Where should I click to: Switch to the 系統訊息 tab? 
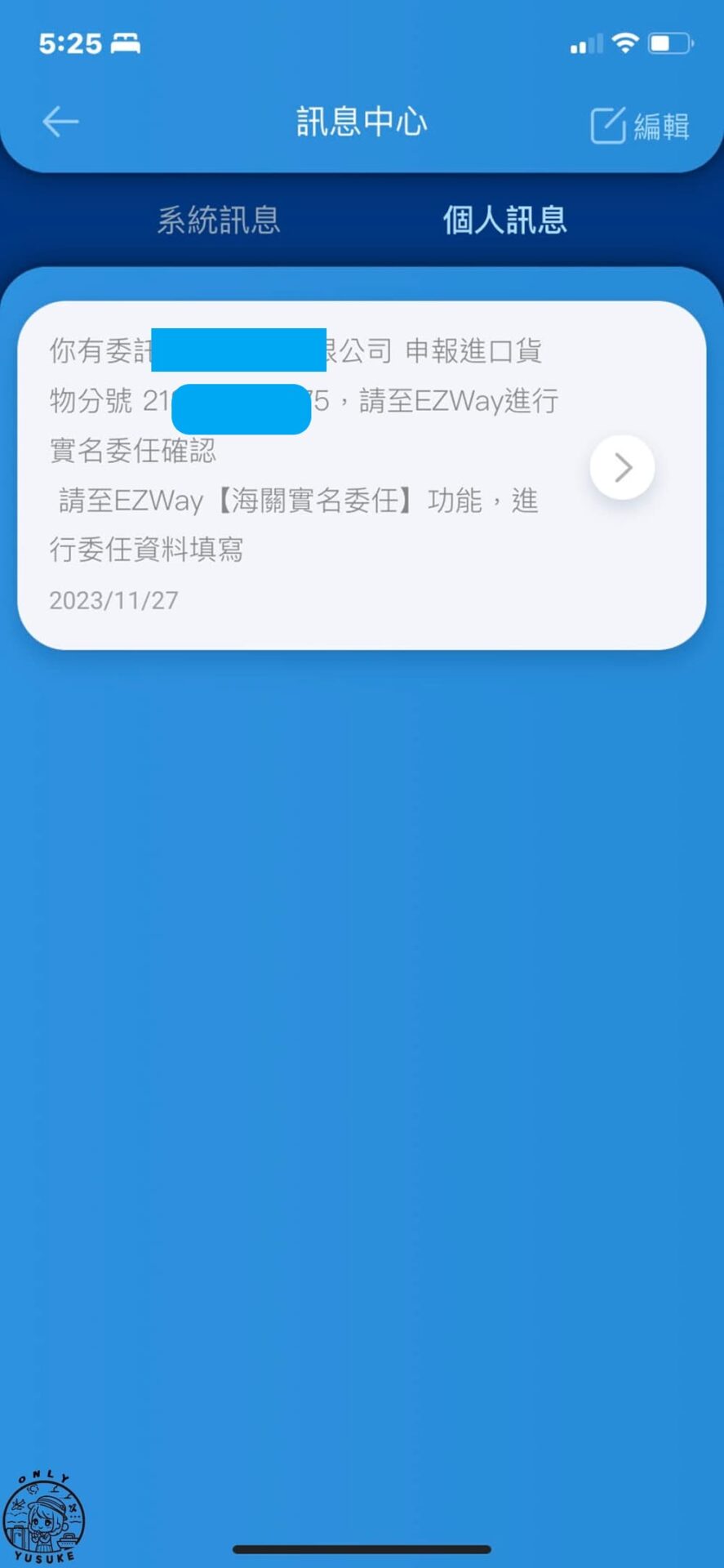218,219
